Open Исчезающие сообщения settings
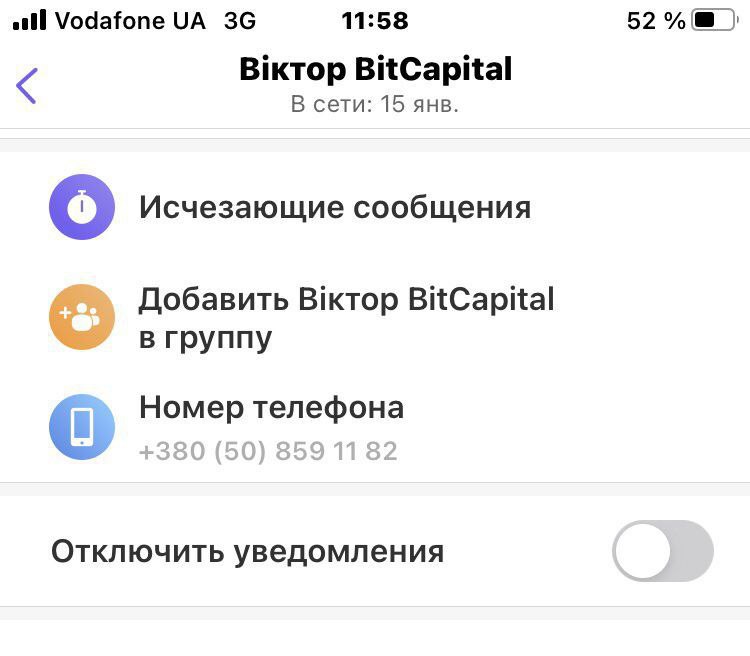The width and height of the screenshot is (750, 656). coord(334,208)
